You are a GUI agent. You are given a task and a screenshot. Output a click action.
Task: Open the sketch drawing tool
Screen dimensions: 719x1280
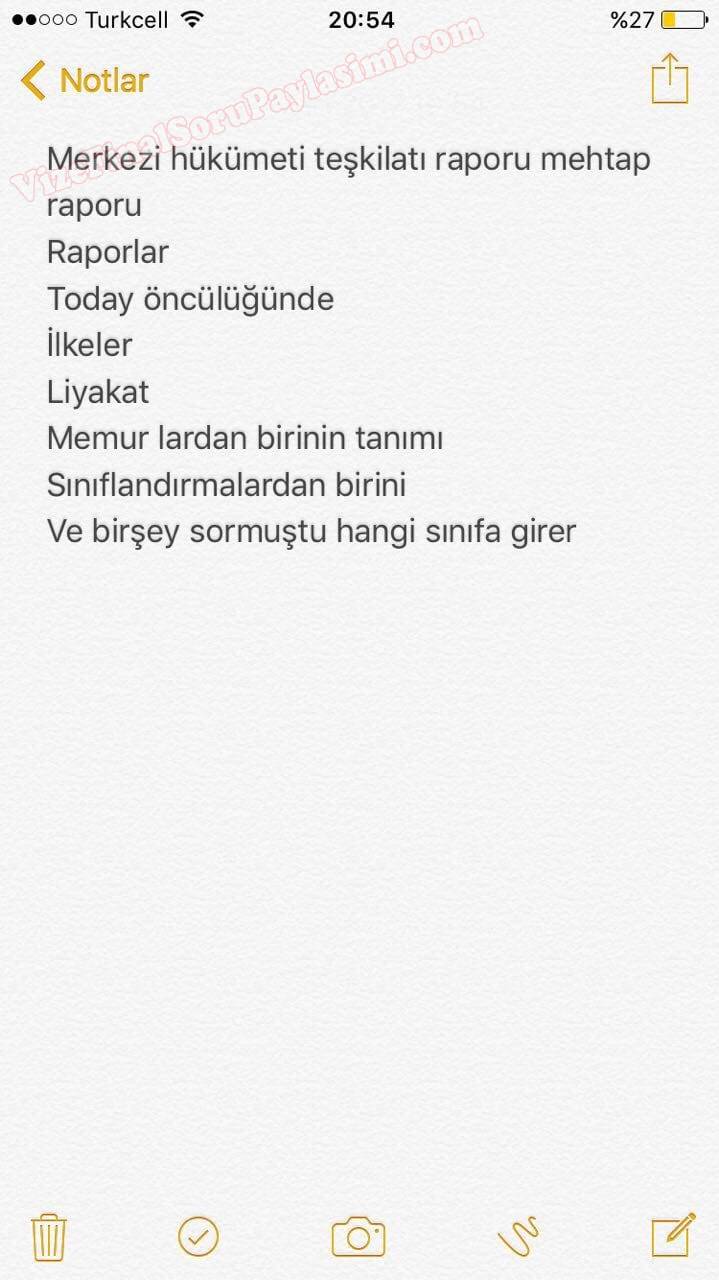click(518, 1237)
